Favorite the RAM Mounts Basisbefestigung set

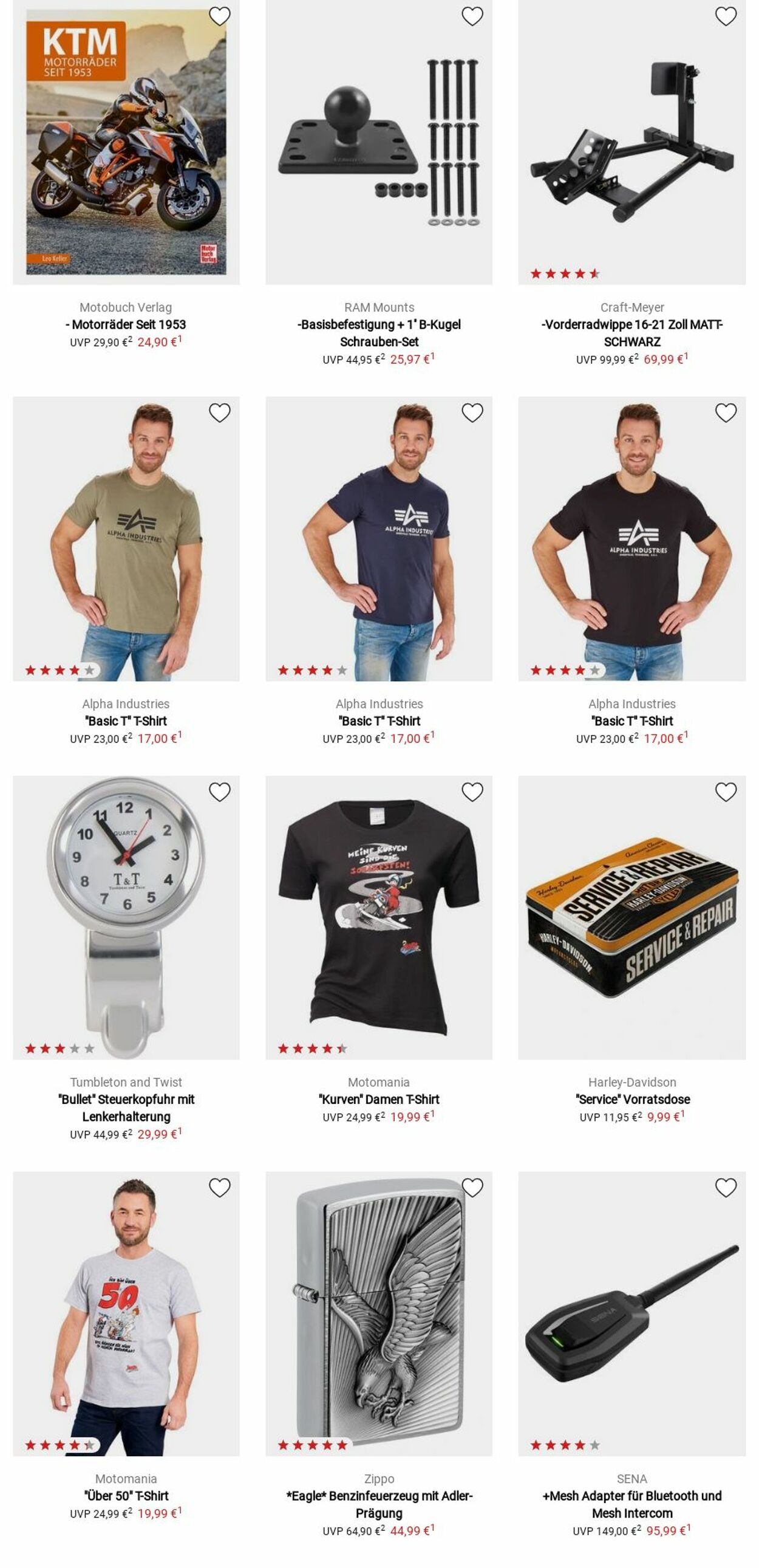(x=472, y=16)
